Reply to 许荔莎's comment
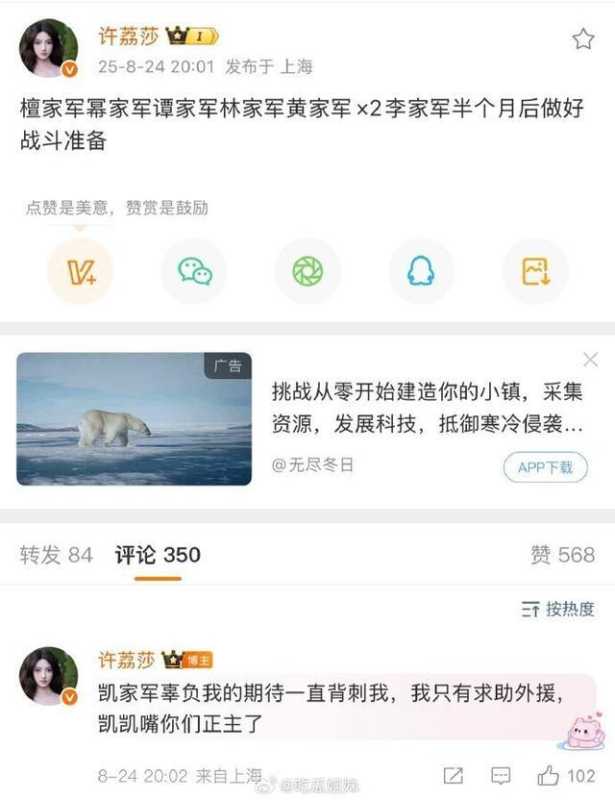This screenshot has width=615, height=800. [501, 775]
